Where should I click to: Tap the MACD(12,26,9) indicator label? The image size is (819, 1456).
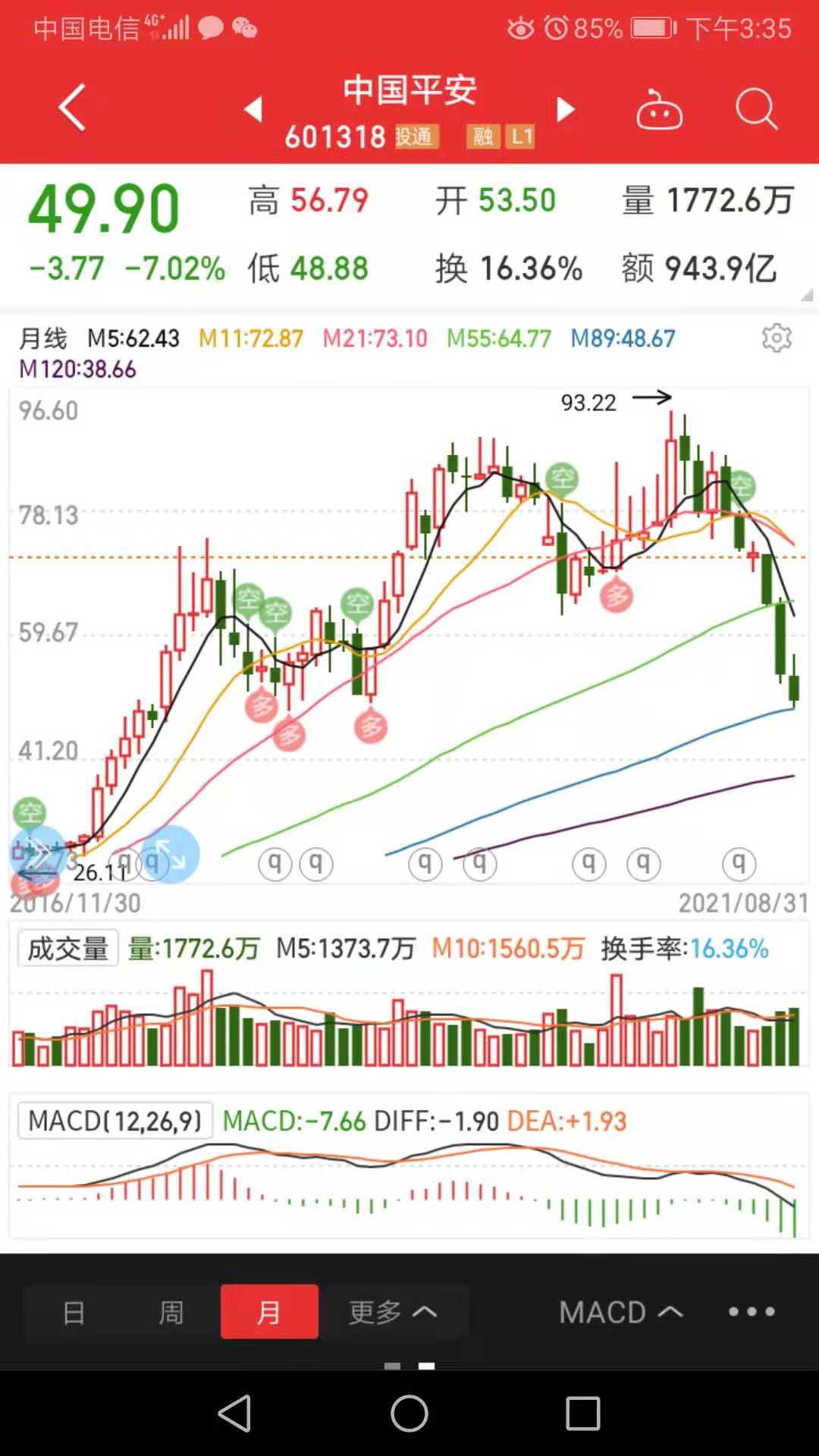click(115, 1121)
